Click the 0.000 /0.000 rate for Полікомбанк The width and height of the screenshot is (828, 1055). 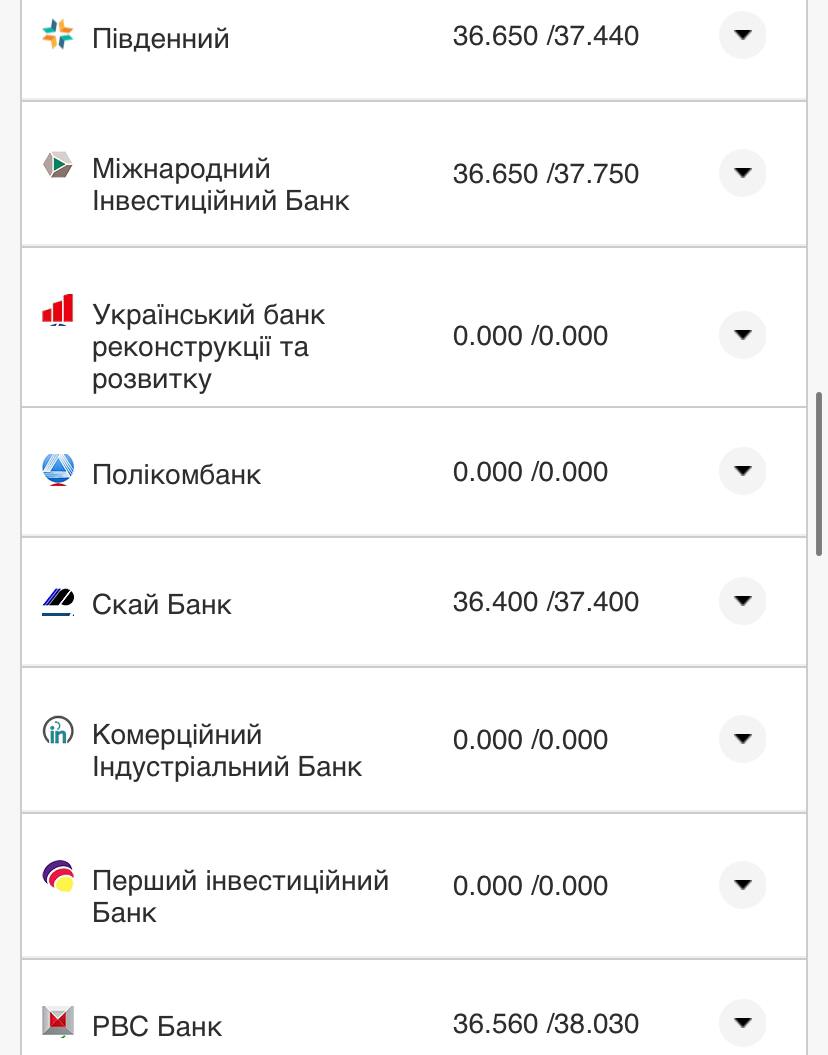click(x=528, y=470)
